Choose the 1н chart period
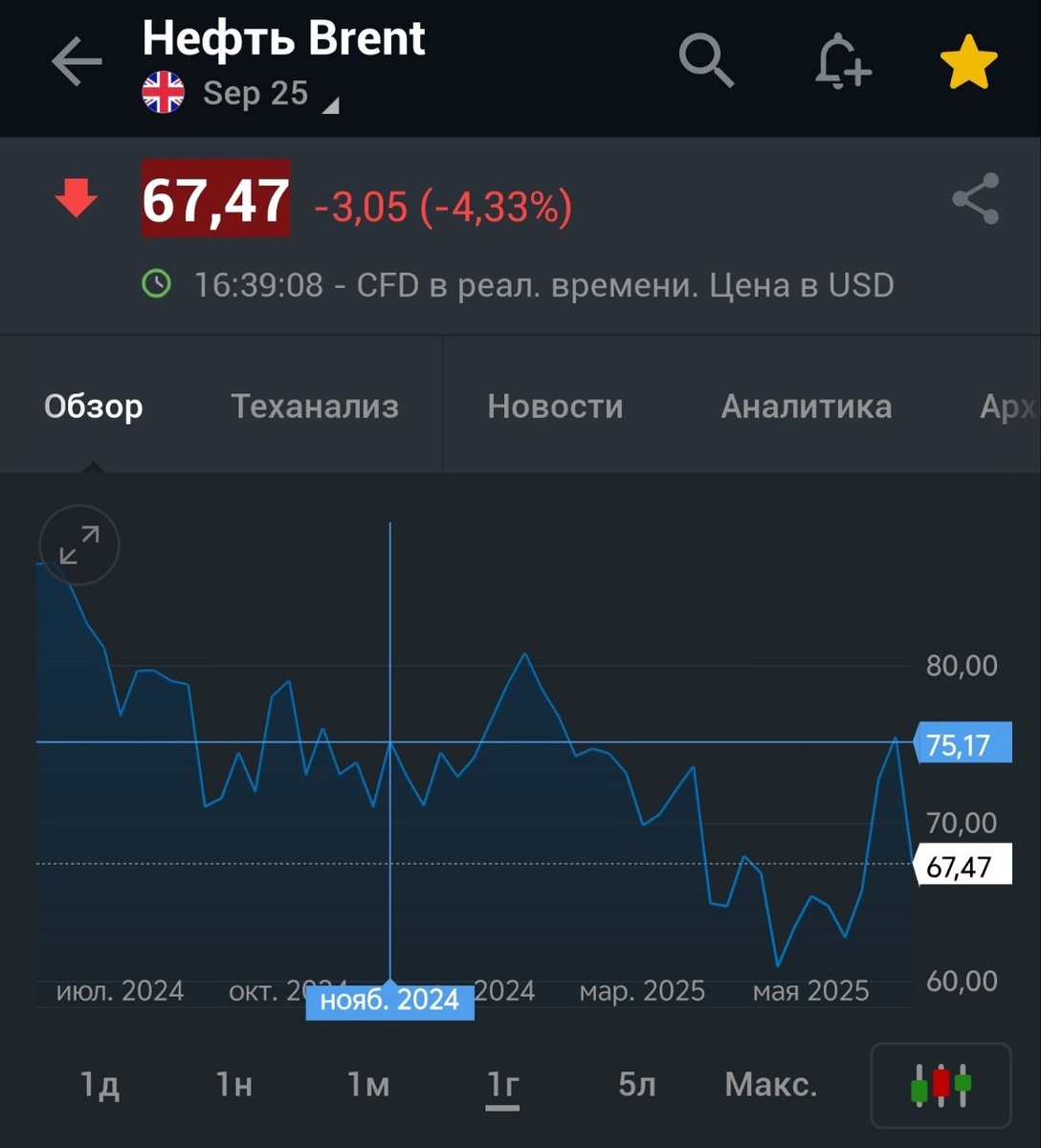 234,1085
